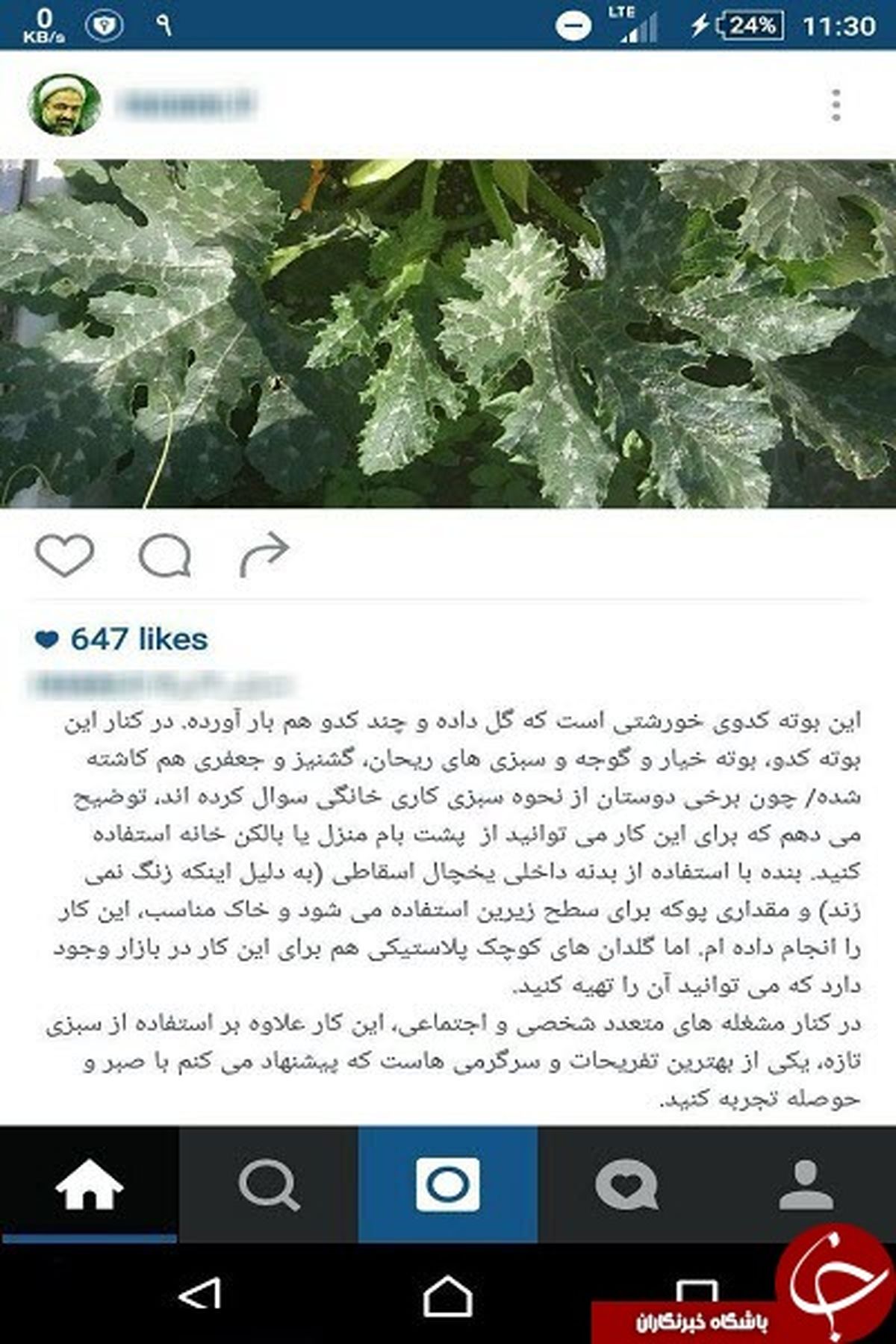This screenshot has width=896, height=1344.
Task: Open the zucchini leaves photo
Action: coord(448,334)
